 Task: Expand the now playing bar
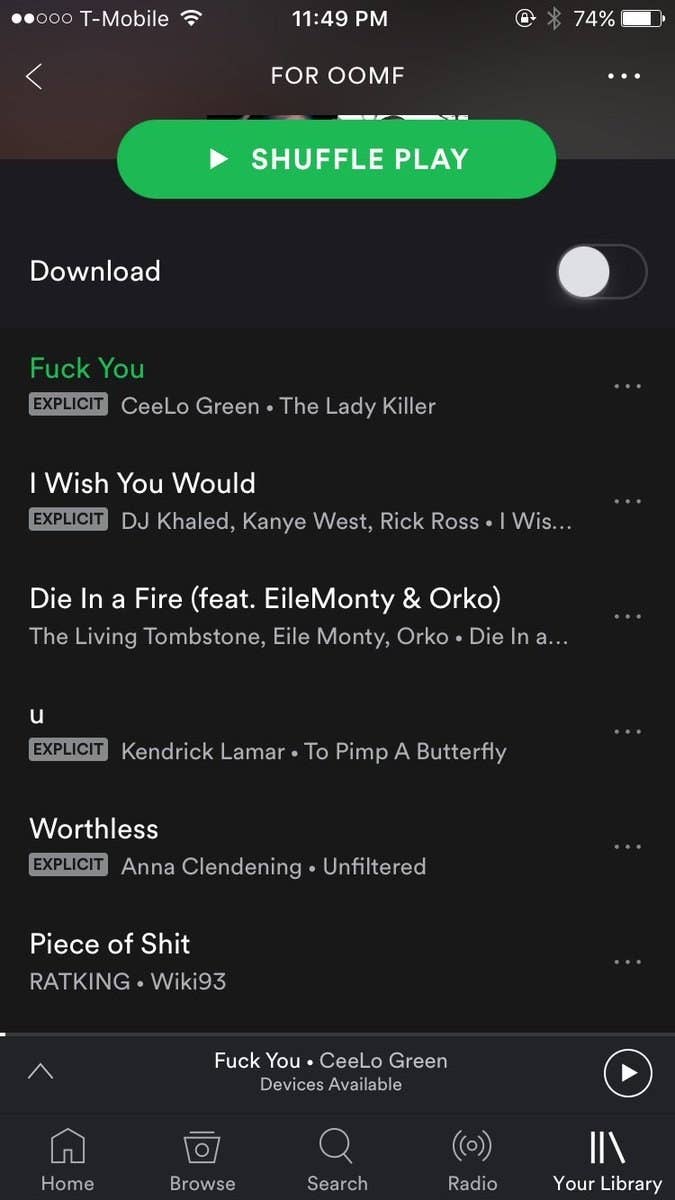pyautogui.click(x=40, y=1072)
